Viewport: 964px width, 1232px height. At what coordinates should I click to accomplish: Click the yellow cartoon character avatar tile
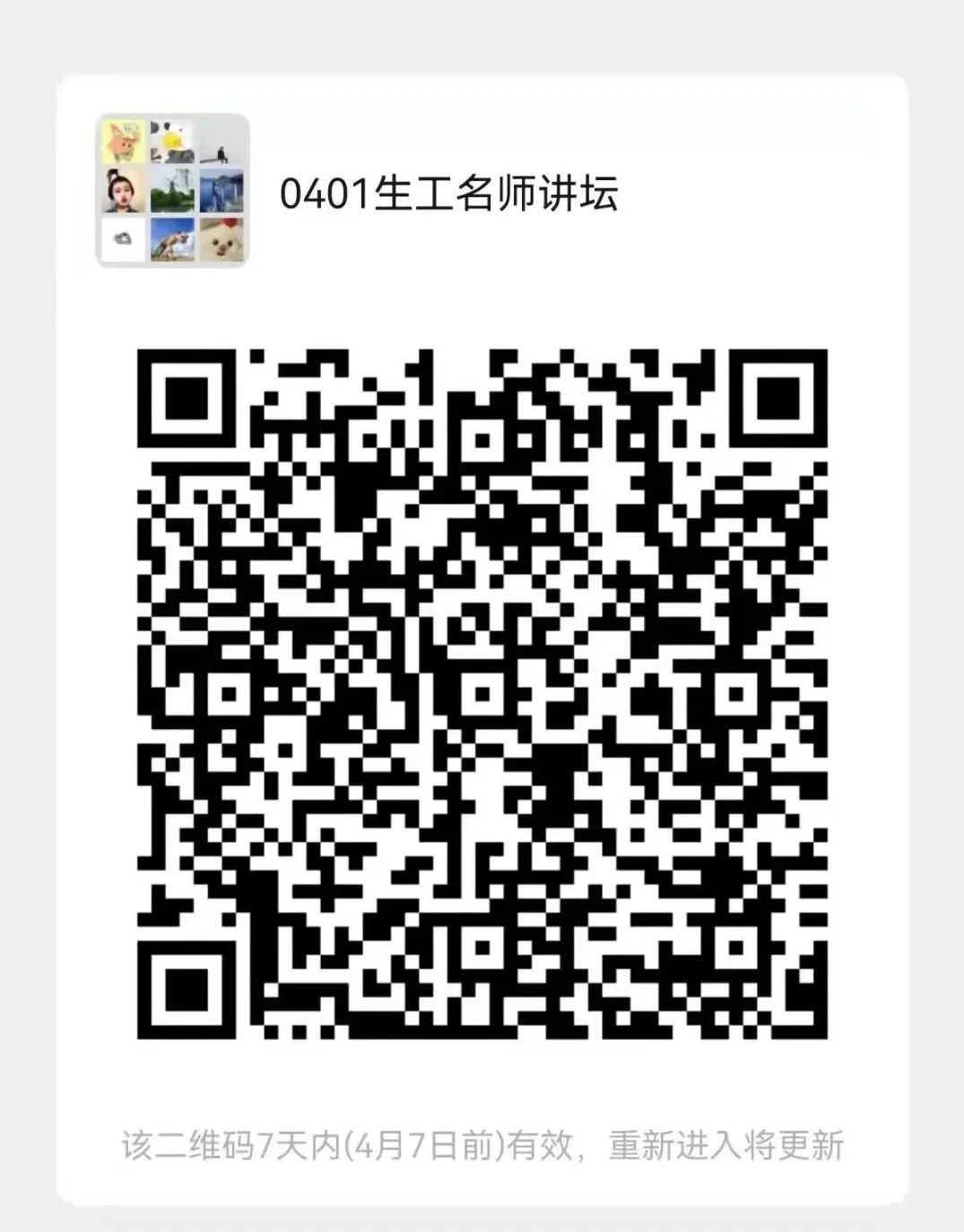[x=121, y=143]
